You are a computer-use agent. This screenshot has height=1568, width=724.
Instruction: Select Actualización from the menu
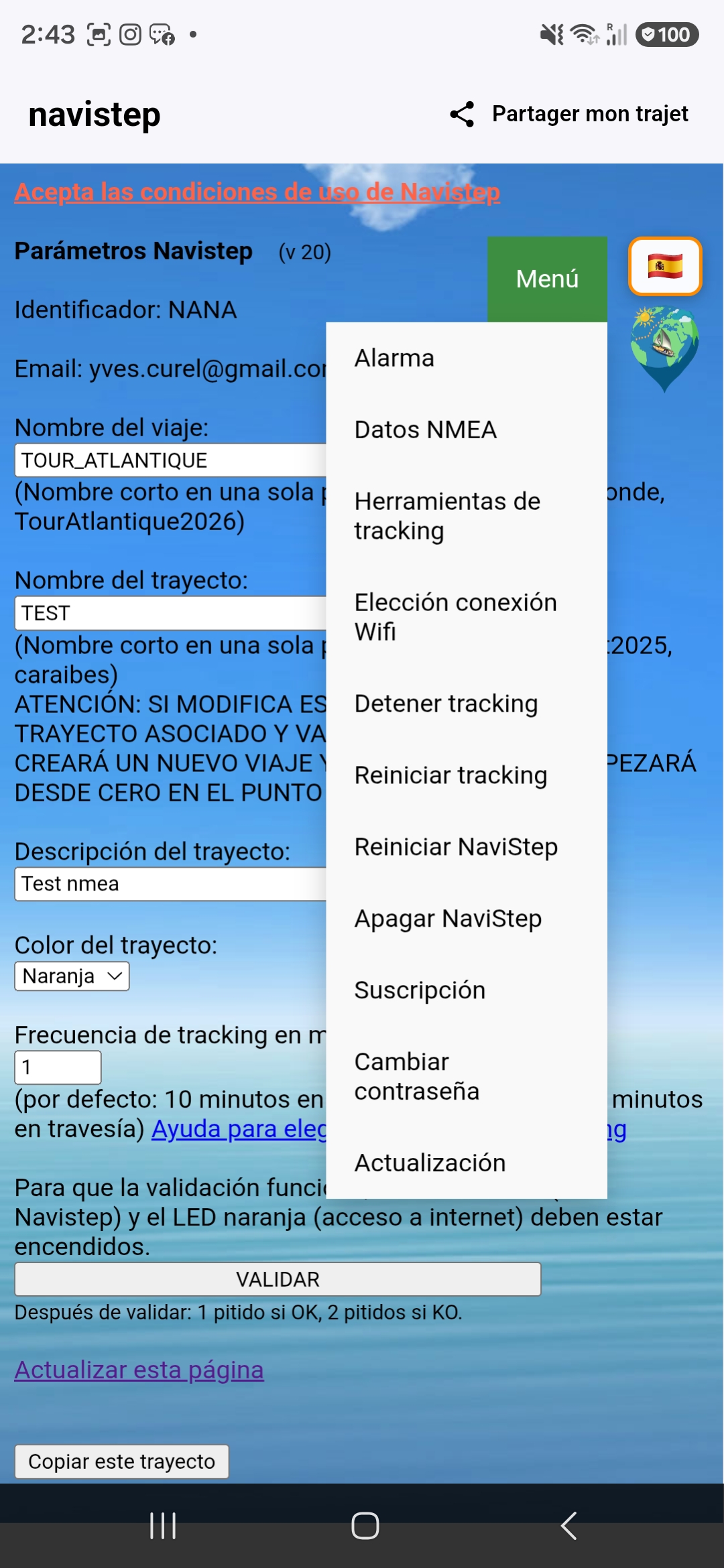[467, 1163]
